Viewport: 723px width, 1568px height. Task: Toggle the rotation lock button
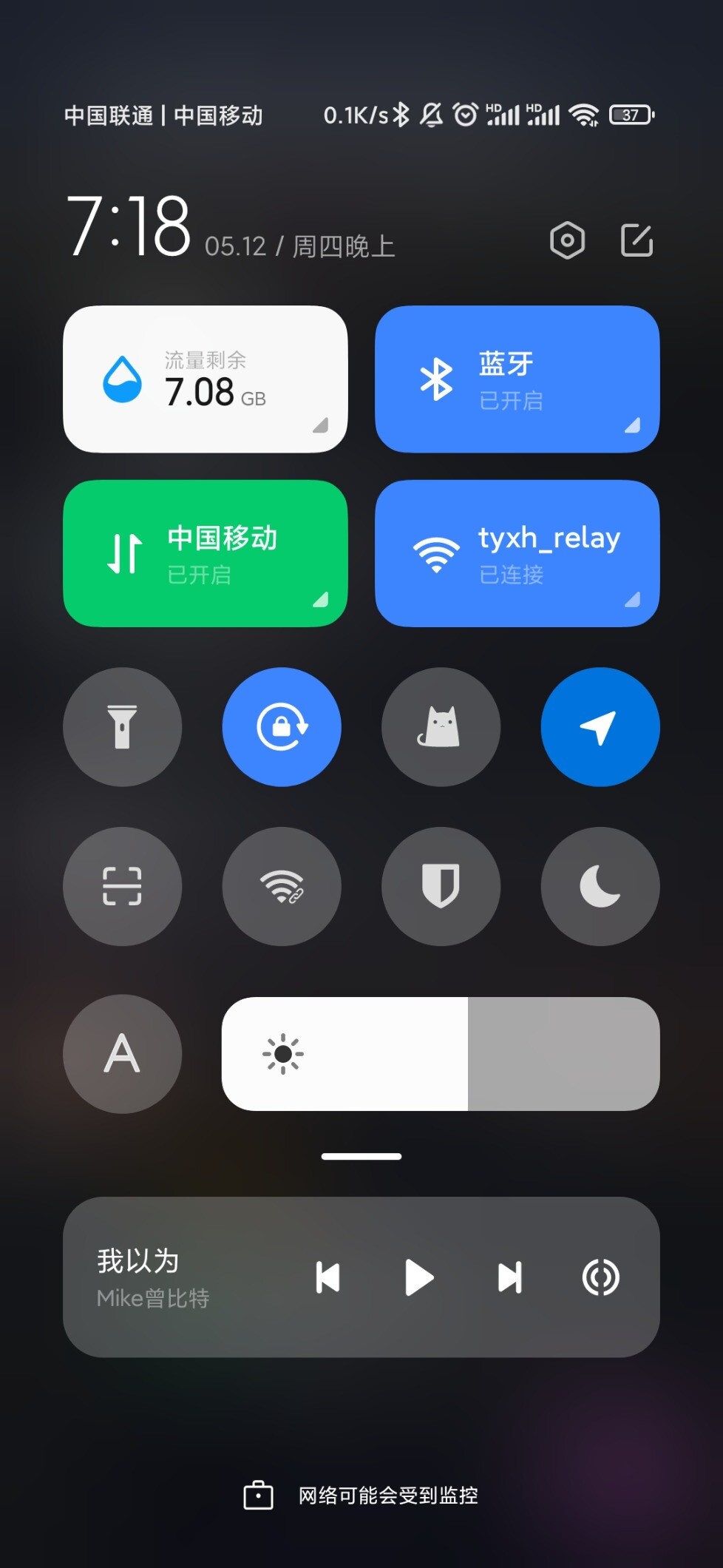(x=282, y=727)
